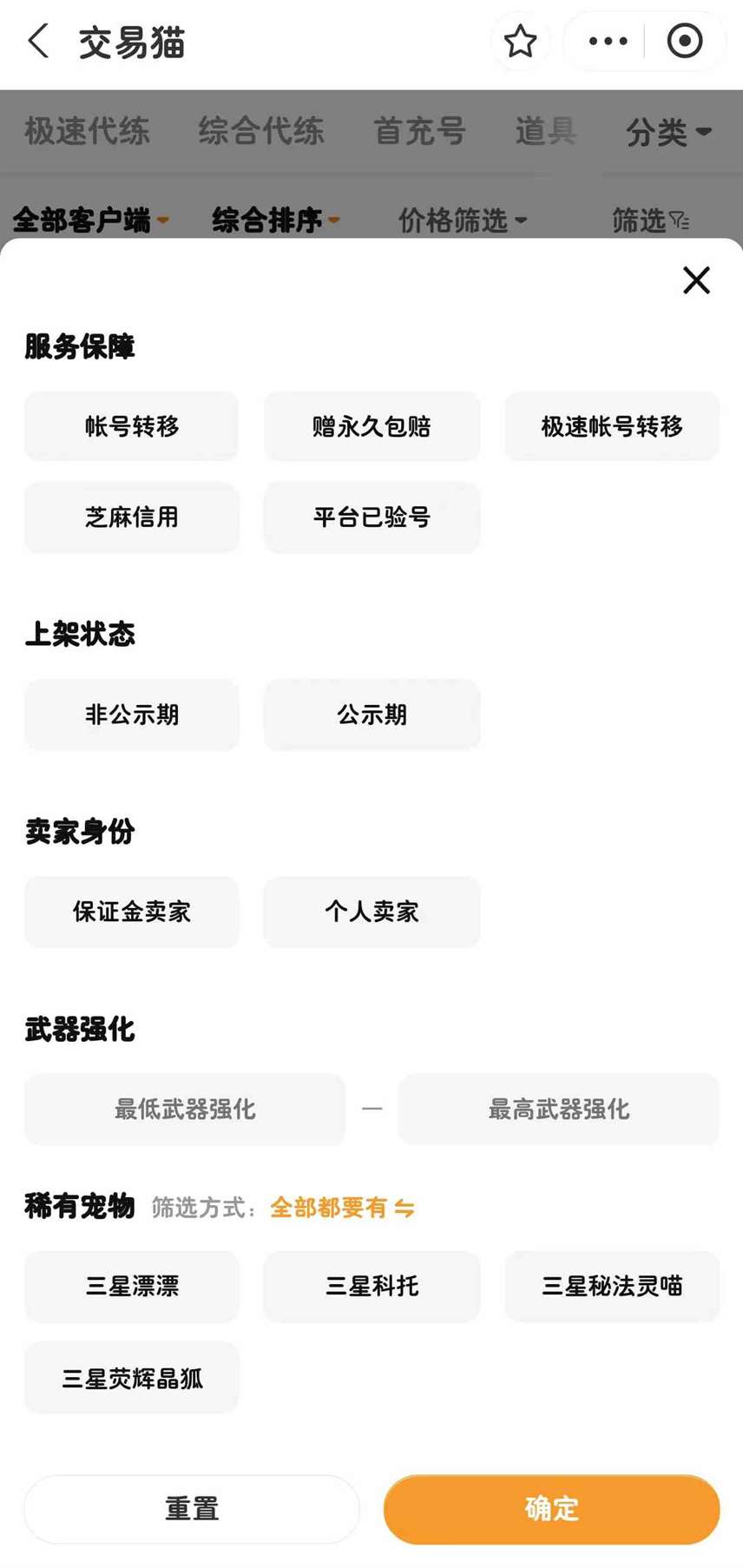Reset all filters with 重置
The height and width of the screenshot is (1568, 743).
point(192,1509)
